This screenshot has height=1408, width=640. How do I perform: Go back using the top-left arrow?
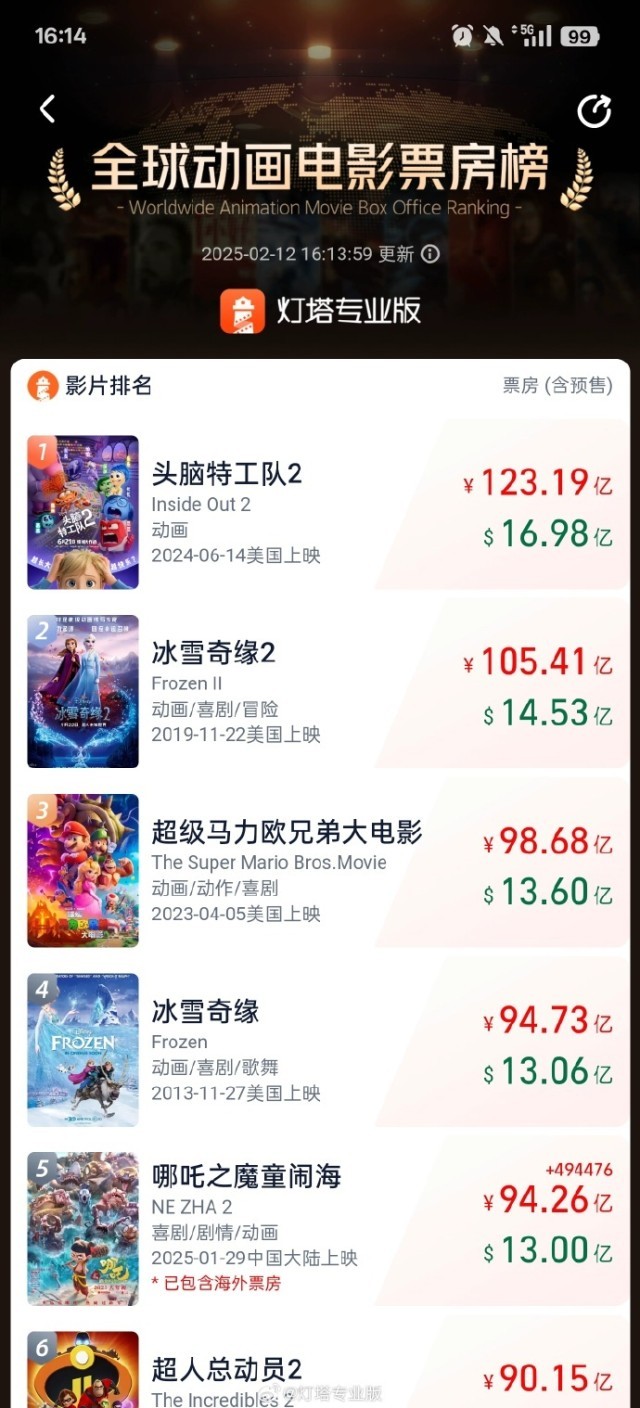47,109
